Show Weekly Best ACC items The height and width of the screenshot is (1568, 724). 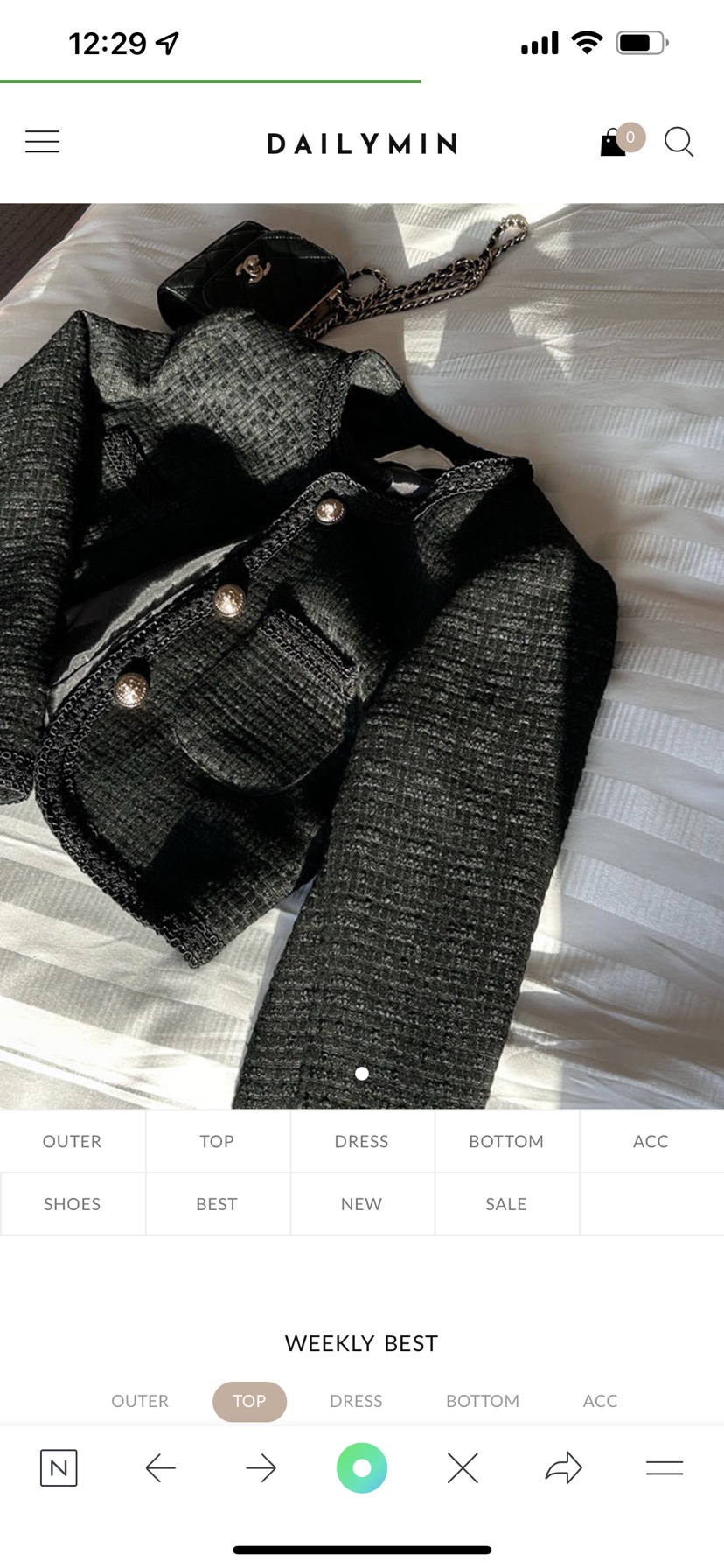(600, 1401)
